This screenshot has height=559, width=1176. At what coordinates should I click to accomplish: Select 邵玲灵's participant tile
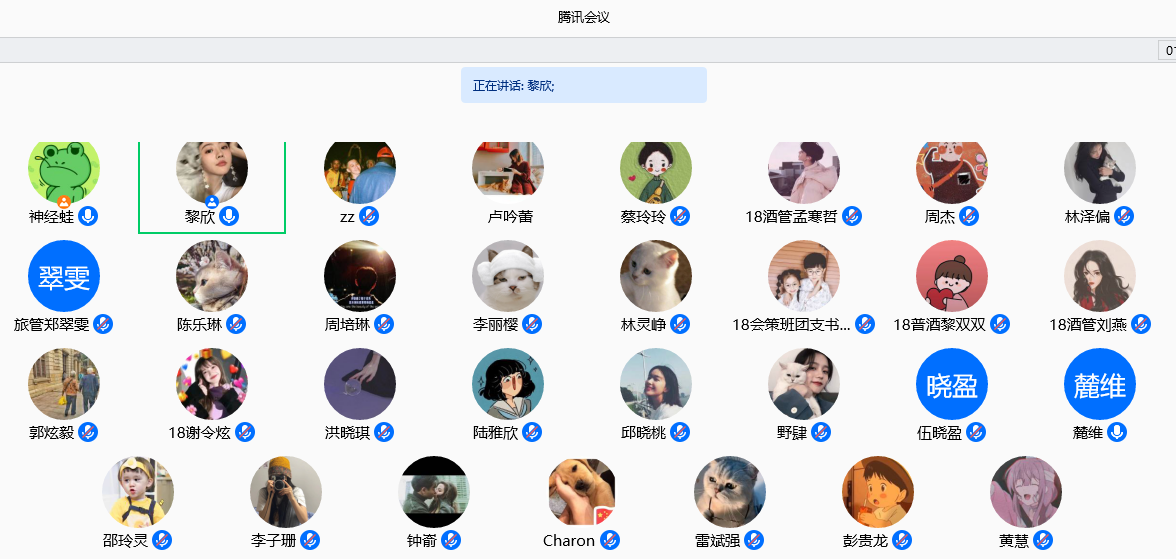pyautogui.click(x=138, y=492)
